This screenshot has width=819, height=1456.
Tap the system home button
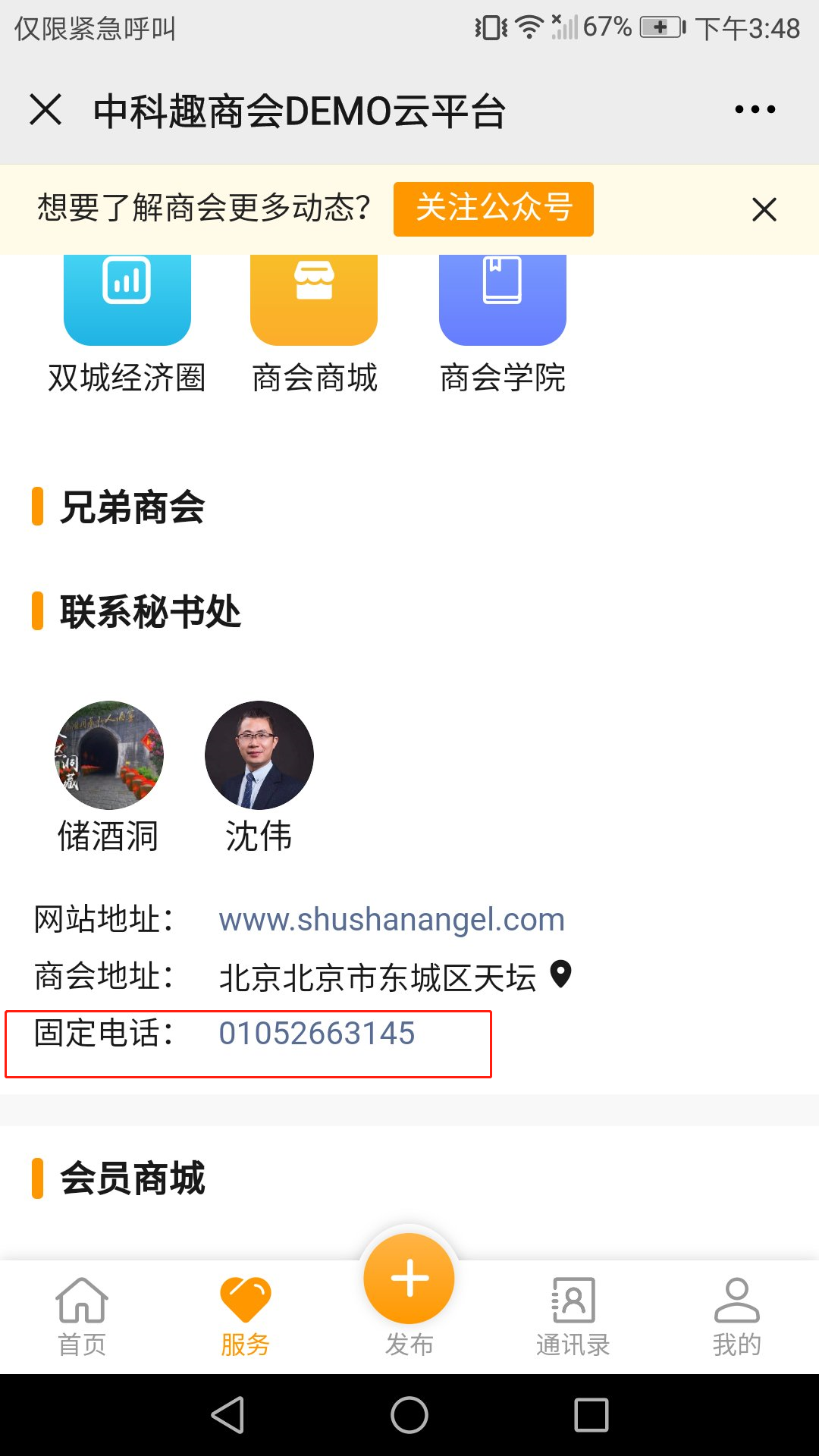409,1415
